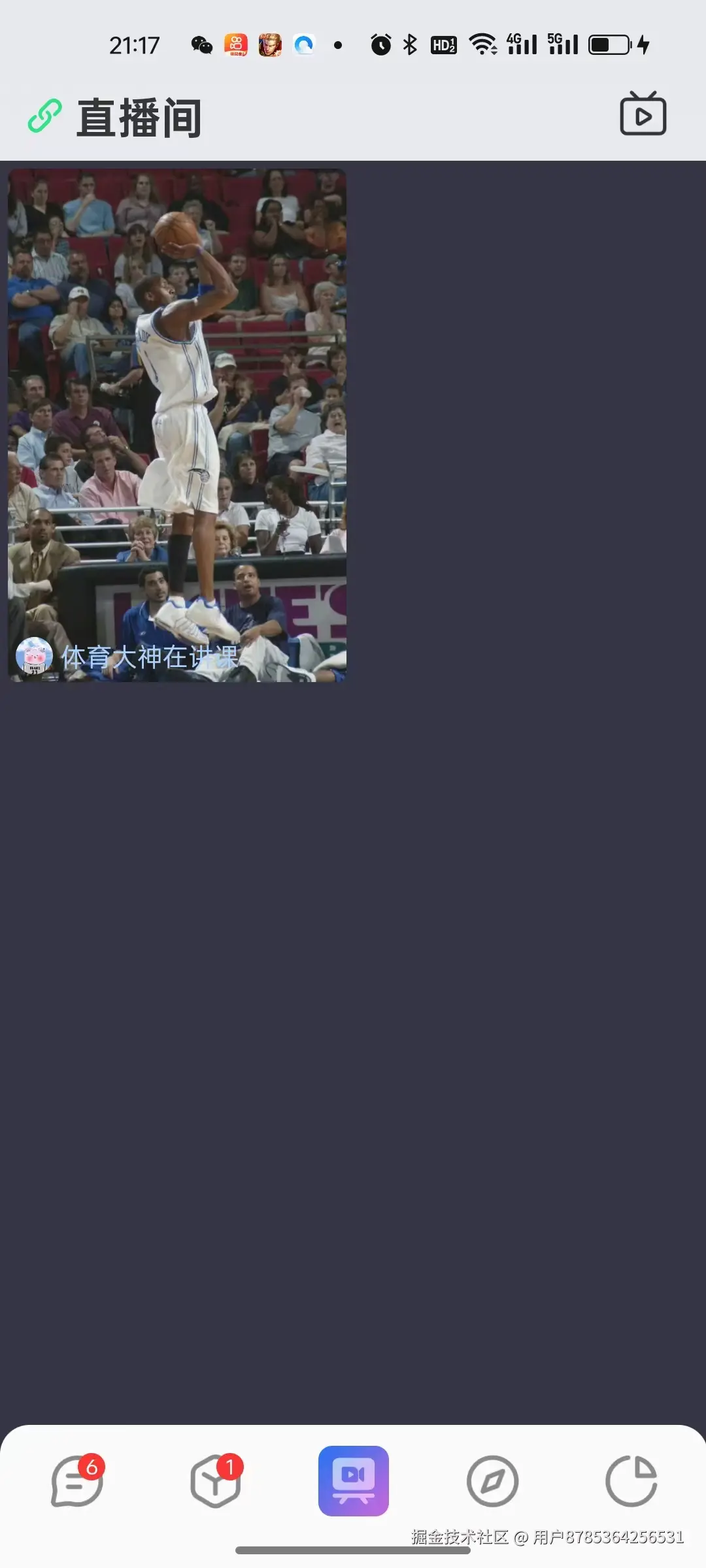Switch to the compass discover tab

(492, 1482)
